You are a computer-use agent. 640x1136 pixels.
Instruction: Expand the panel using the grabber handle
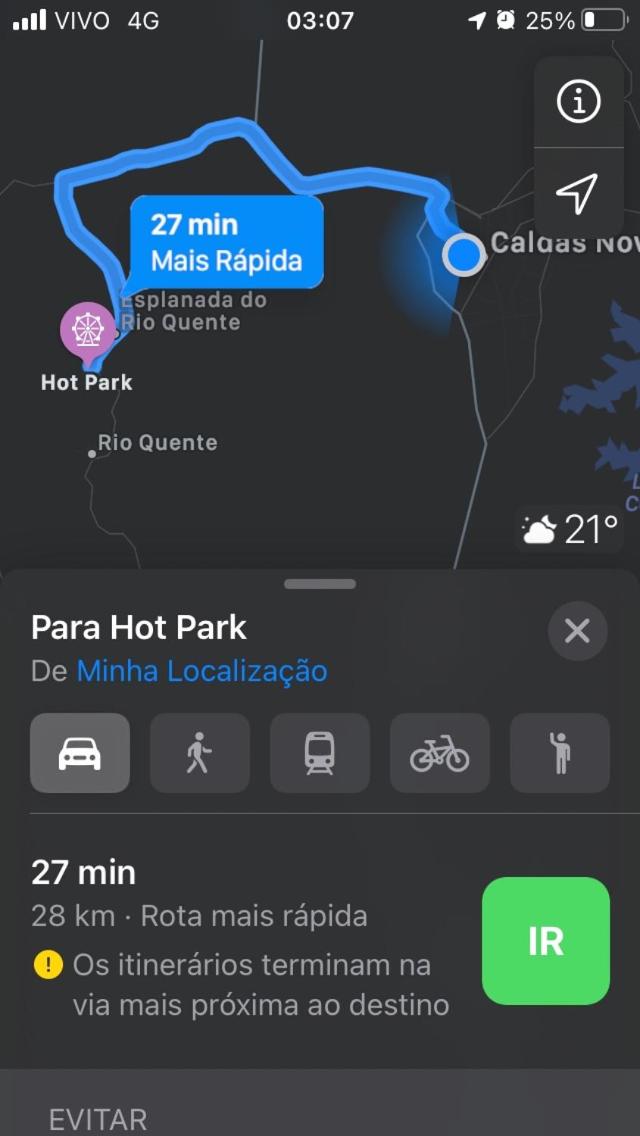tap(320, 584)
